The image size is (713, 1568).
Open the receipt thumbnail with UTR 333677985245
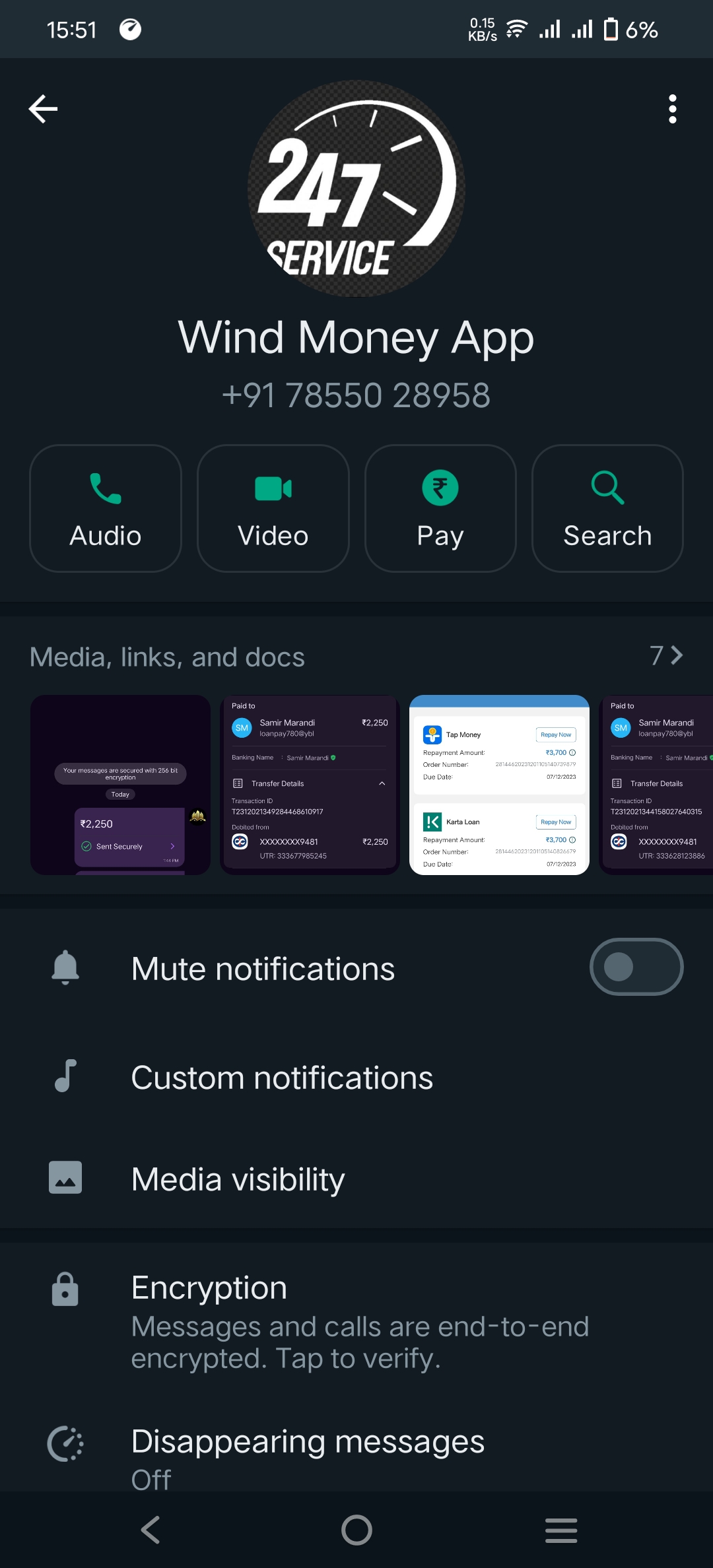[310, 785]
